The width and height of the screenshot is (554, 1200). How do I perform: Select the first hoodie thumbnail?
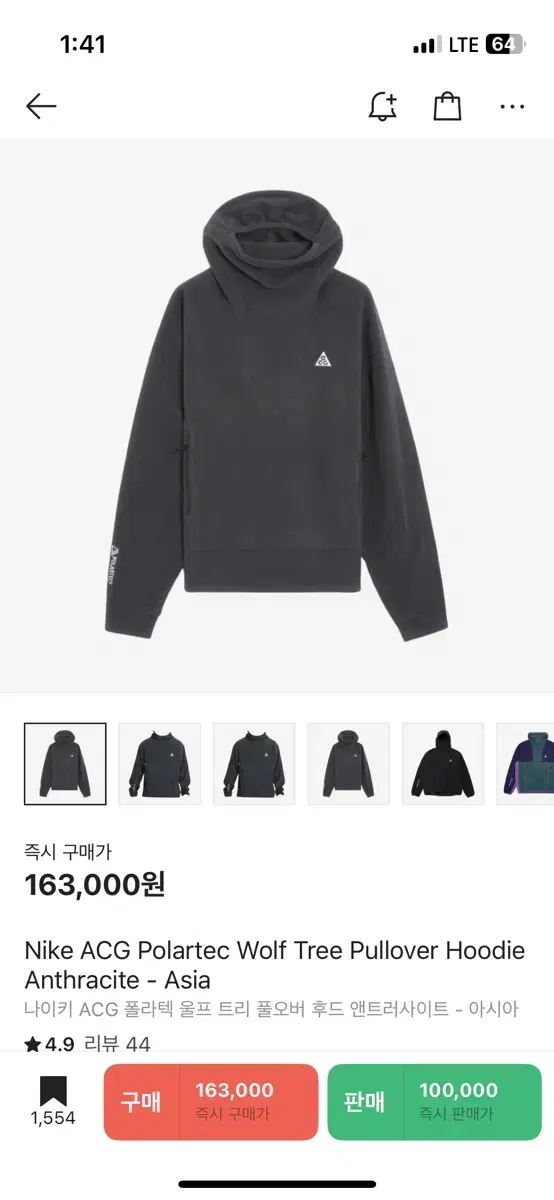coord(65,764)
